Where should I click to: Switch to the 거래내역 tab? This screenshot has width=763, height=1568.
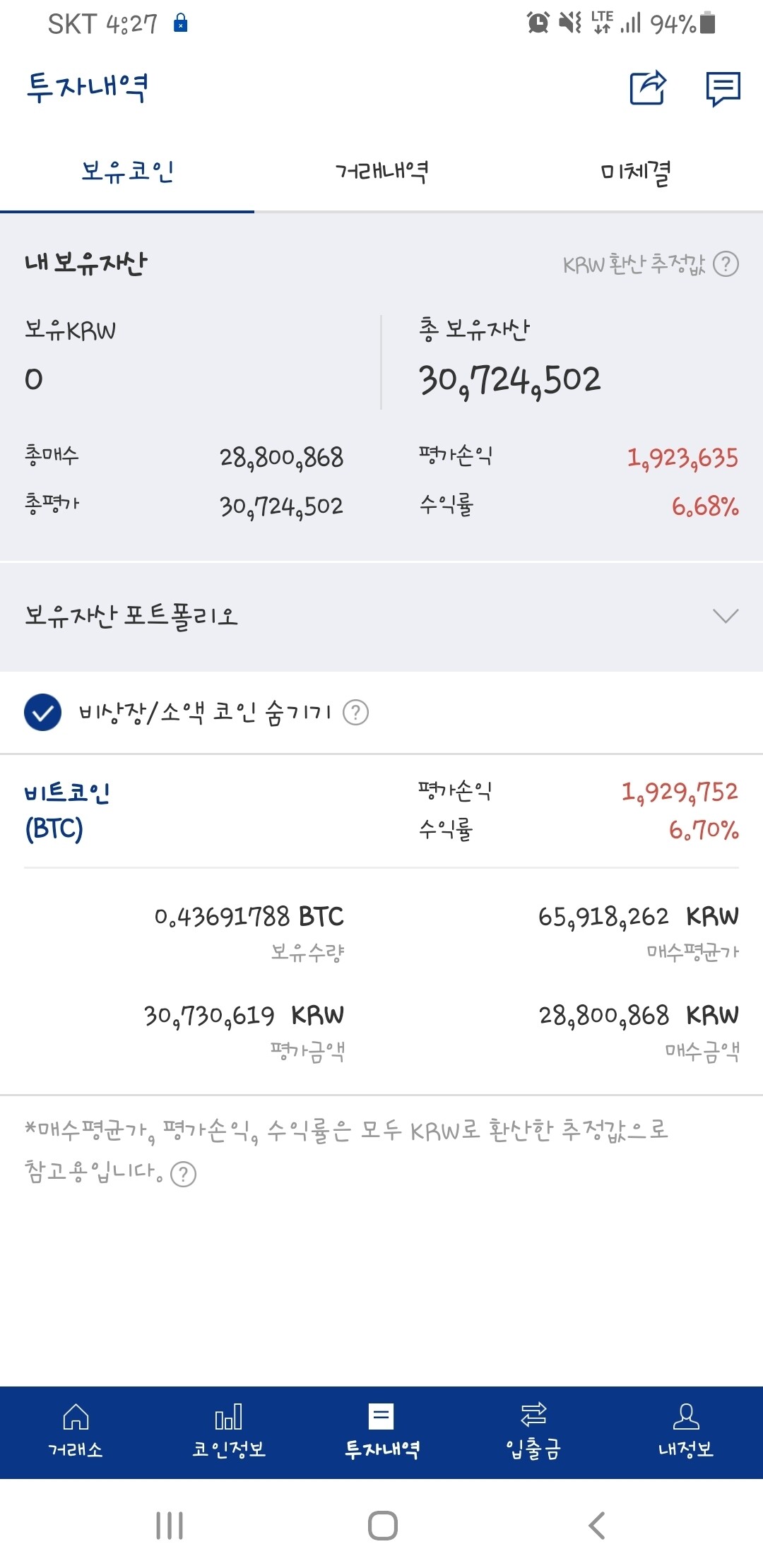[x=381, y=172]
